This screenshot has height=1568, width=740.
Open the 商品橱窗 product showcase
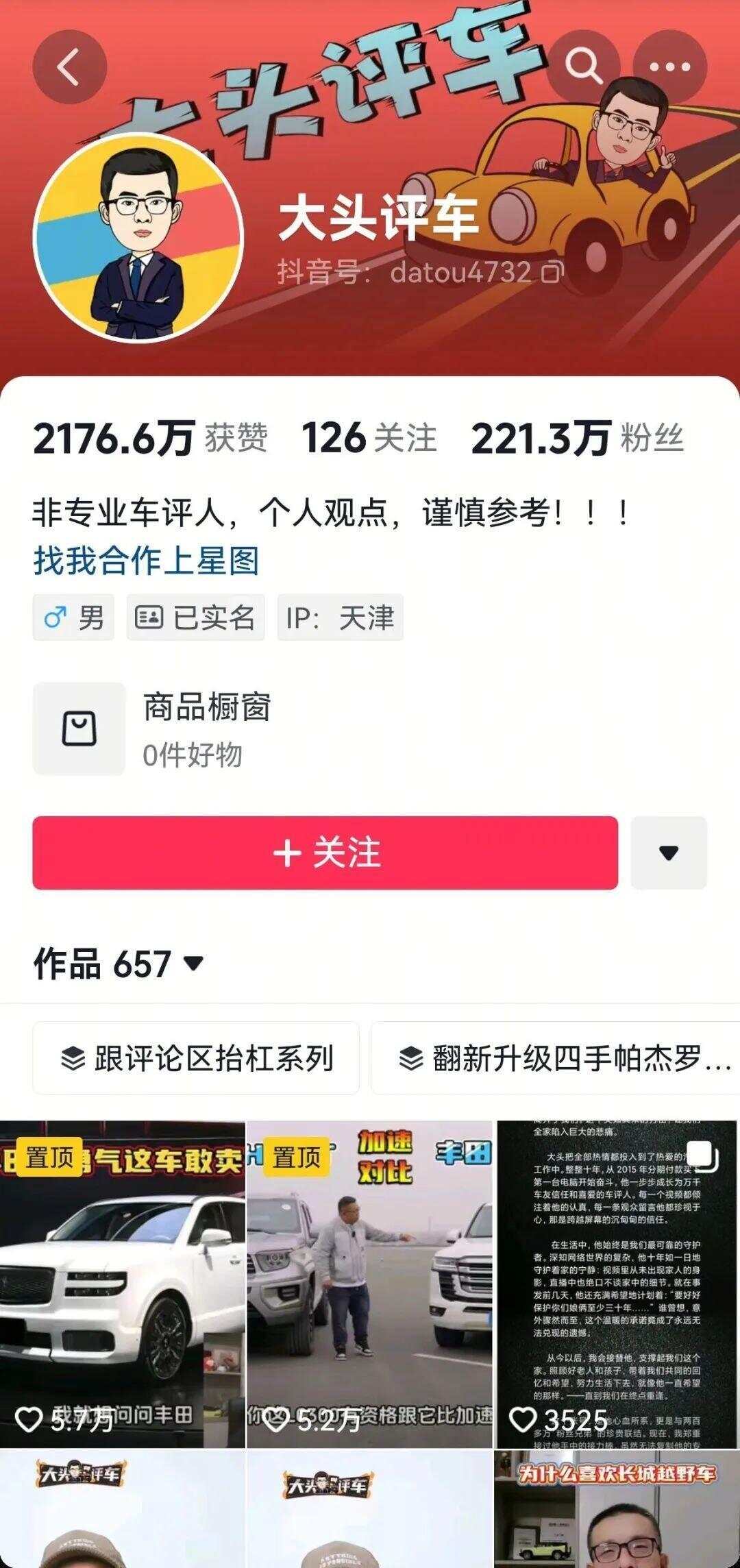pyautogui.click(x=206, y=729)
